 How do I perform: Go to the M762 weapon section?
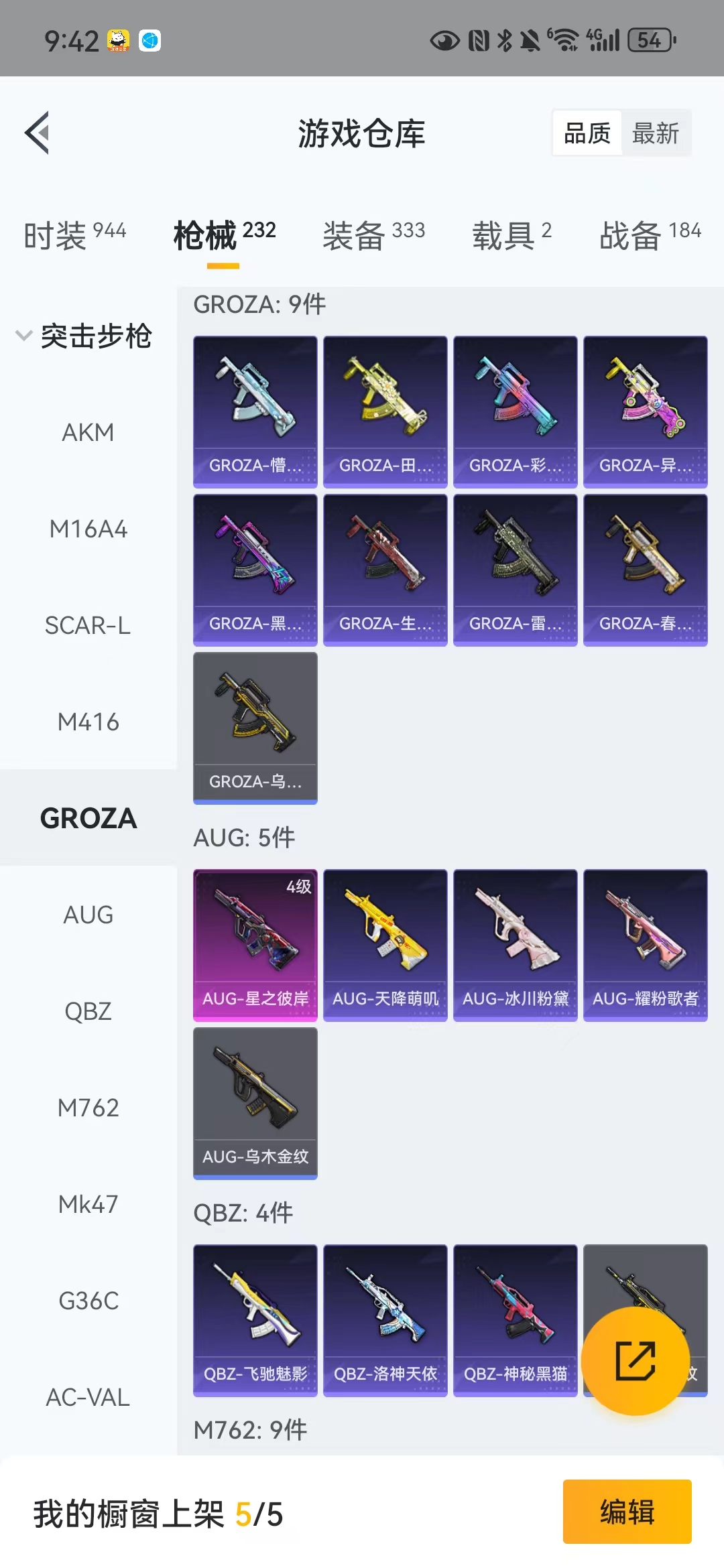pos(88,1108)
